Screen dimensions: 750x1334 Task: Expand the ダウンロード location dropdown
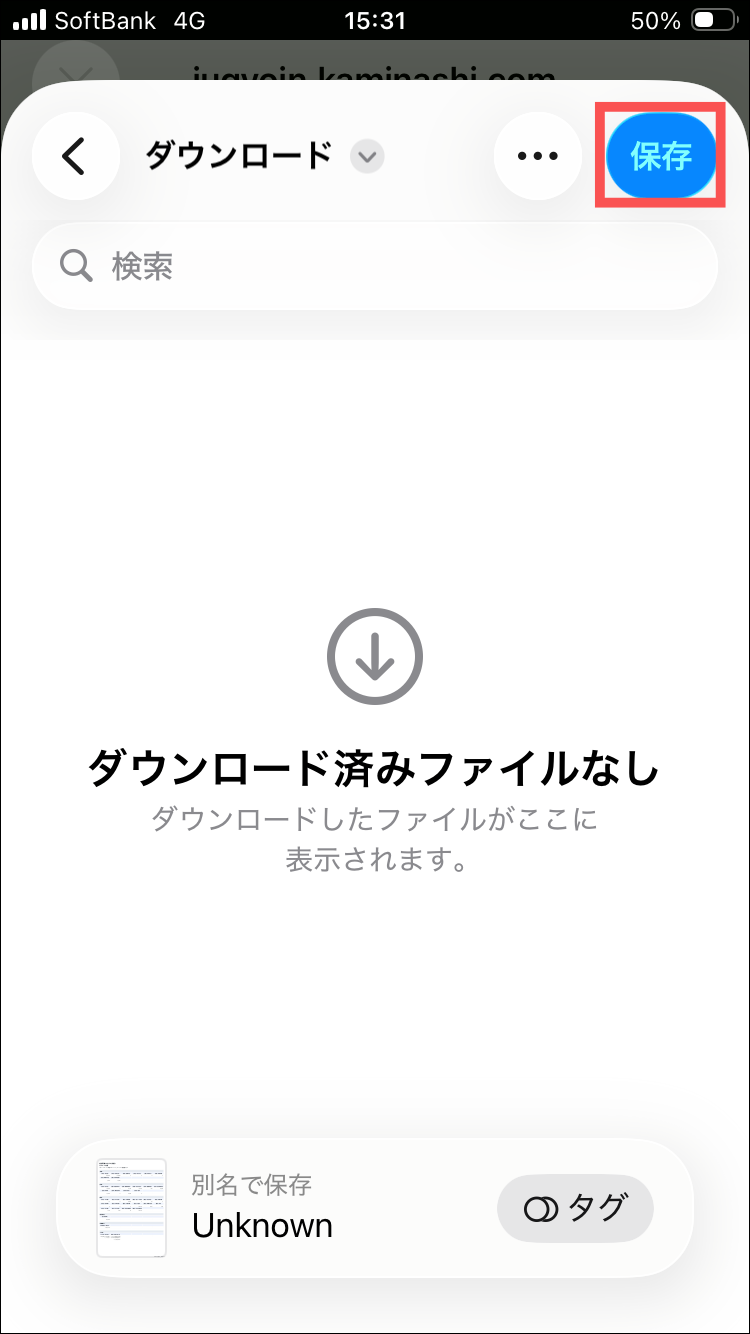coord(367,156)
